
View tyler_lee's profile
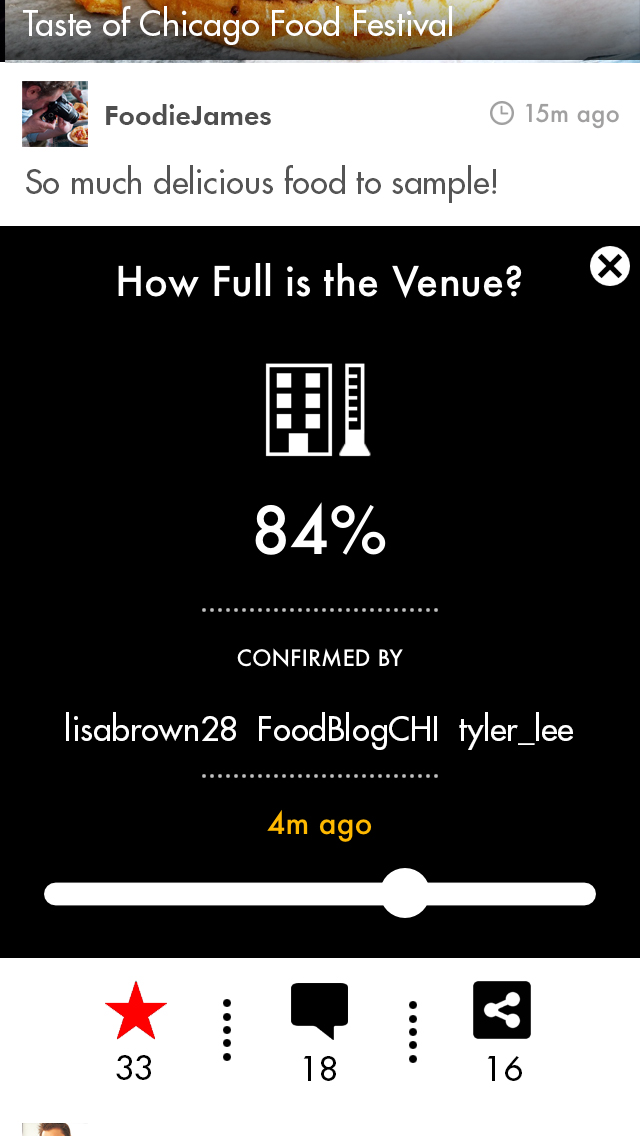516,730
